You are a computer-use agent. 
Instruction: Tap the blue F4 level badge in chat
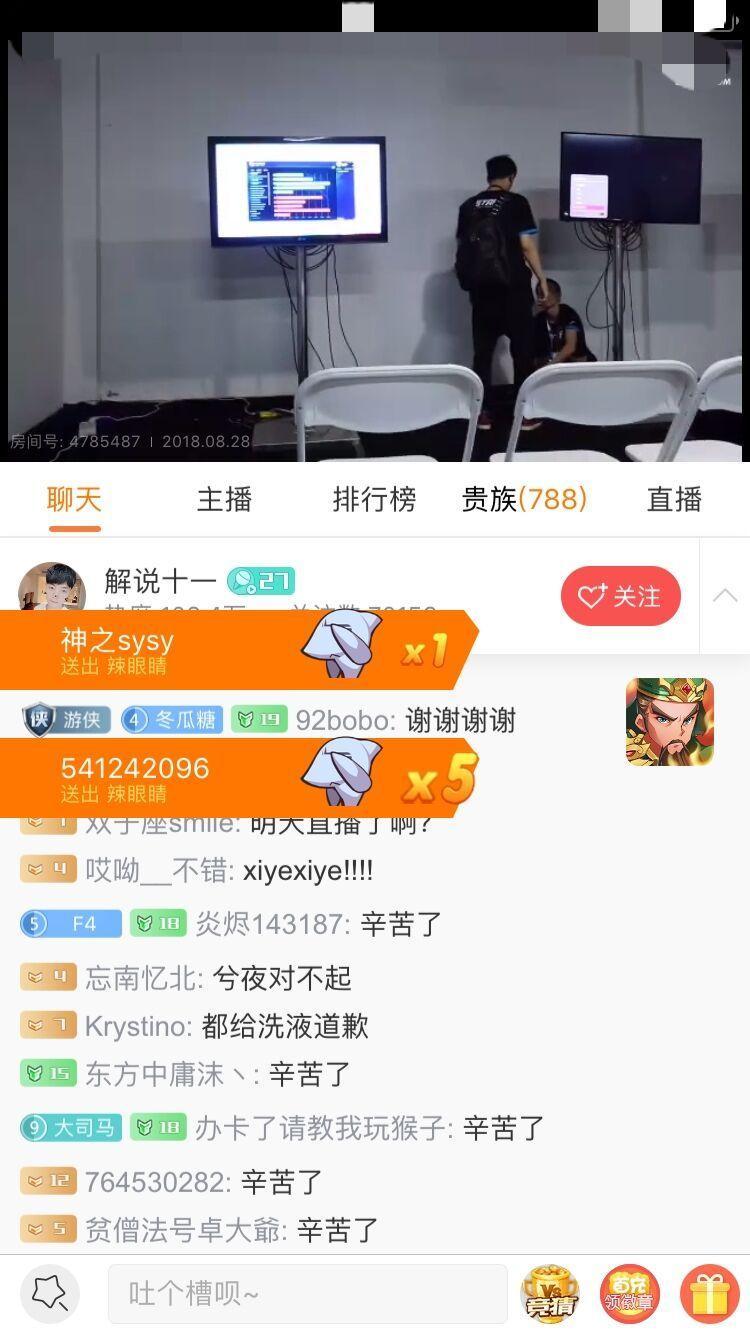[69, 924]
